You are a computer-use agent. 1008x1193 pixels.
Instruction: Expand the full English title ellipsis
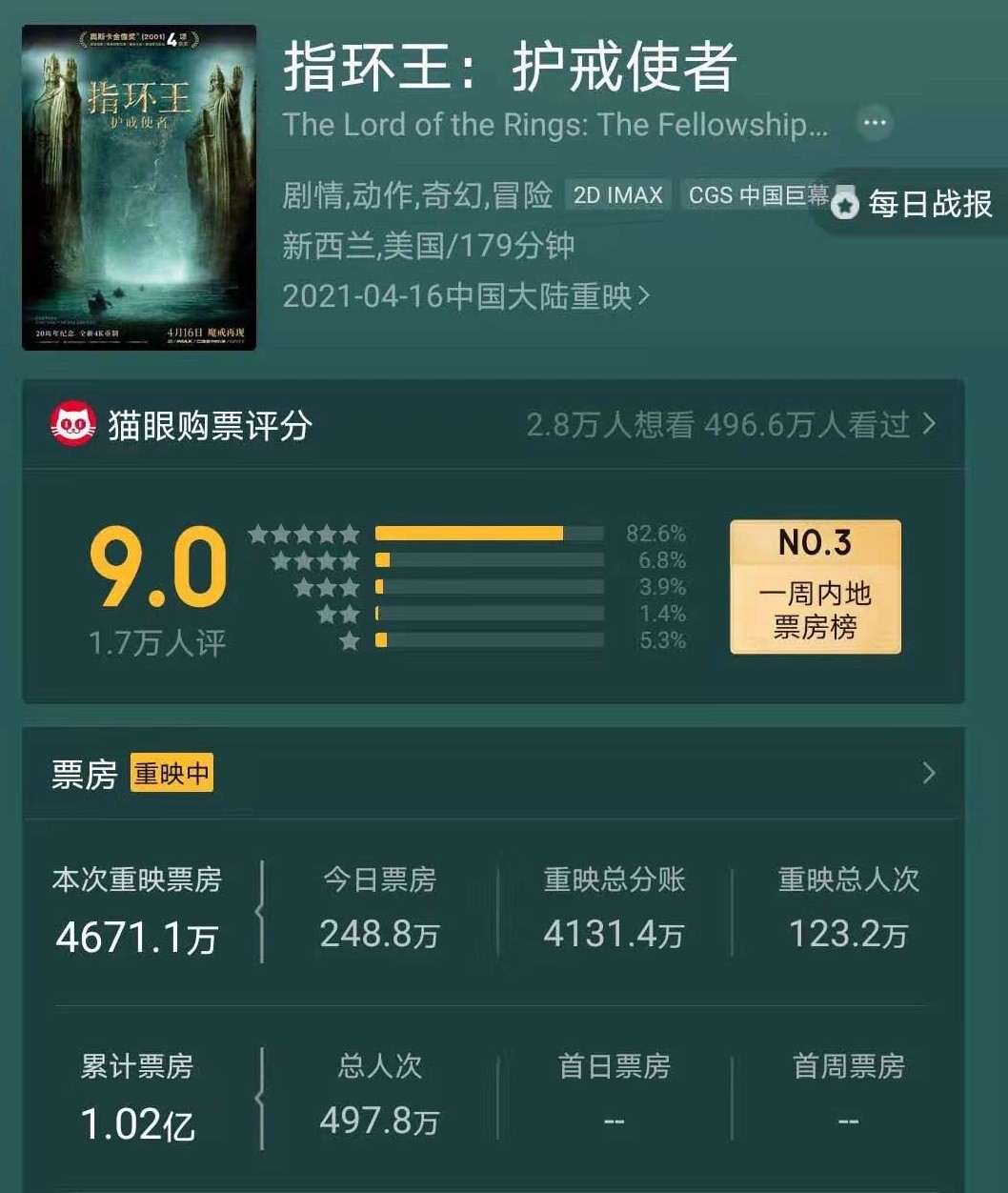click(874, 123)
